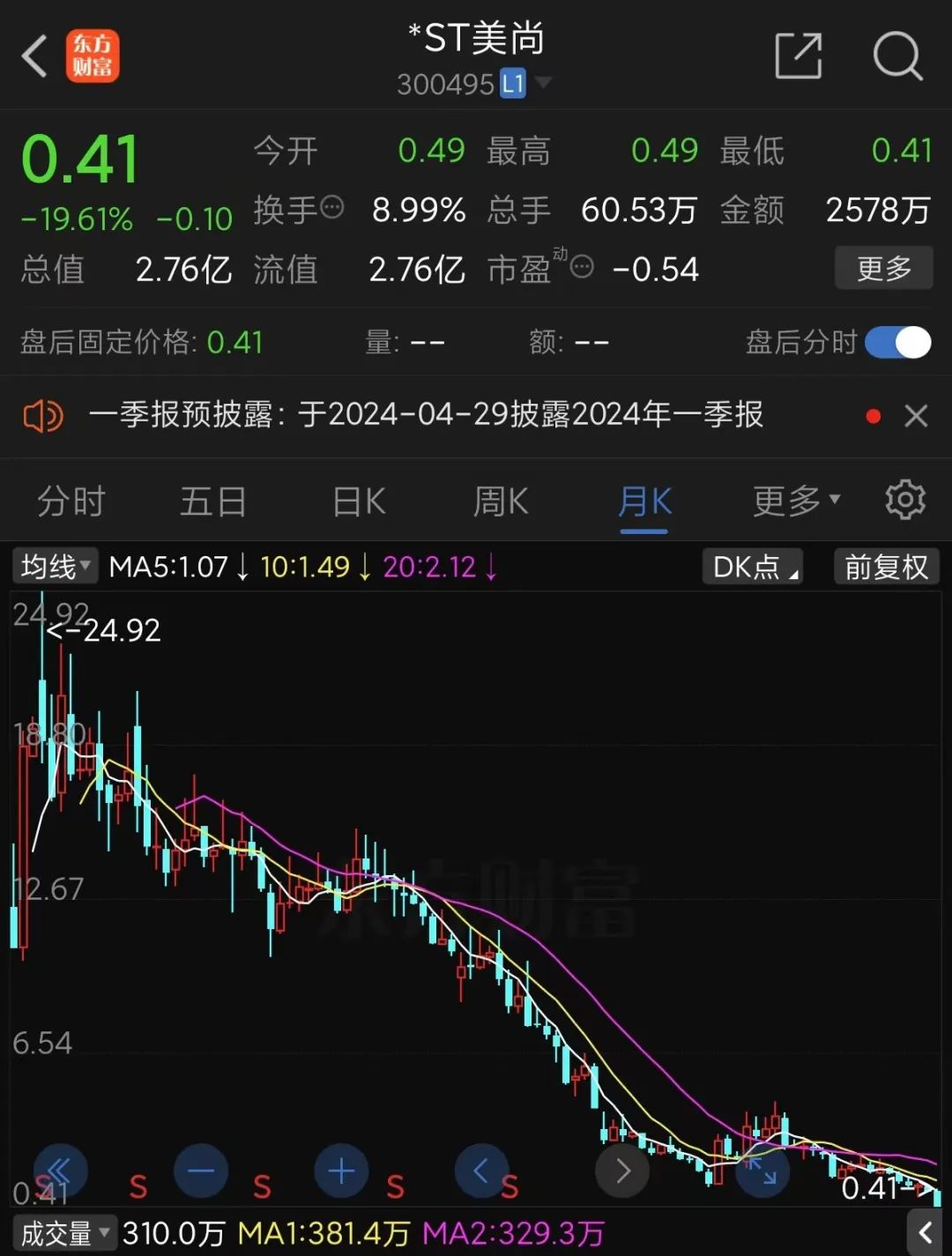Image resolution: width=952 pixels, height=1256 pixels.
Task: Switch to the 日K tab
Action: click(x=359, y=502)
